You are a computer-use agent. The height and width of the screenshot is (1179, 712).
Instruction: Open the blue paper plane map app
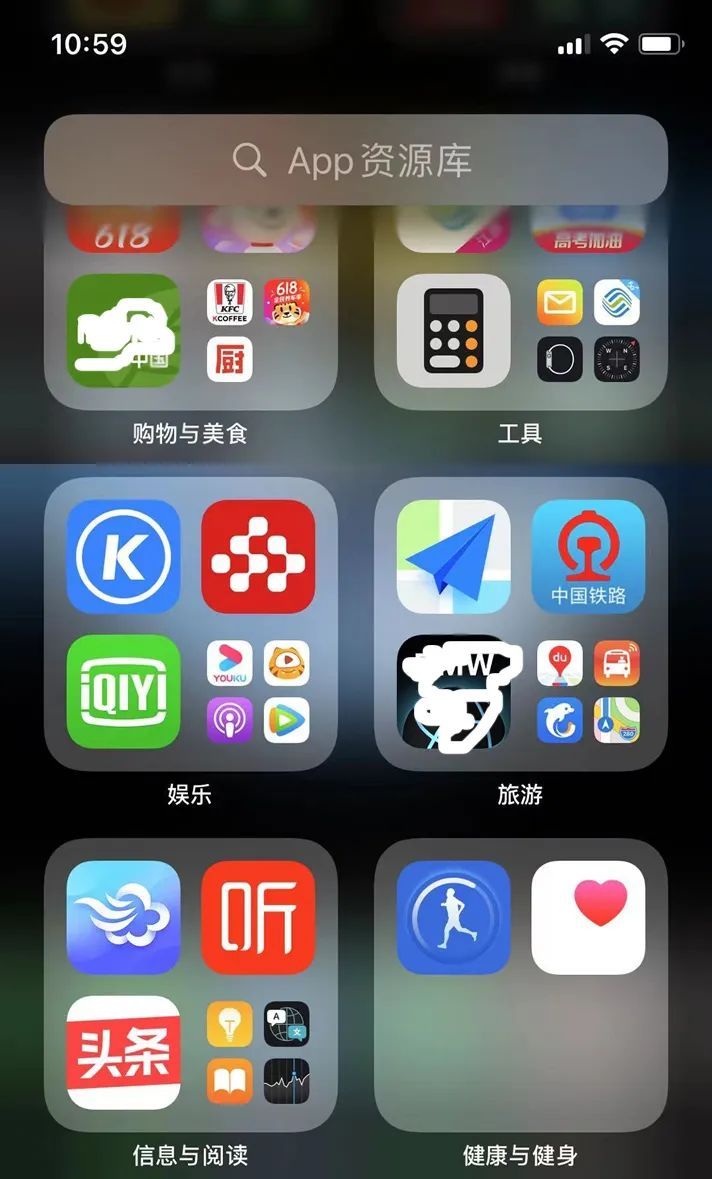453,556
